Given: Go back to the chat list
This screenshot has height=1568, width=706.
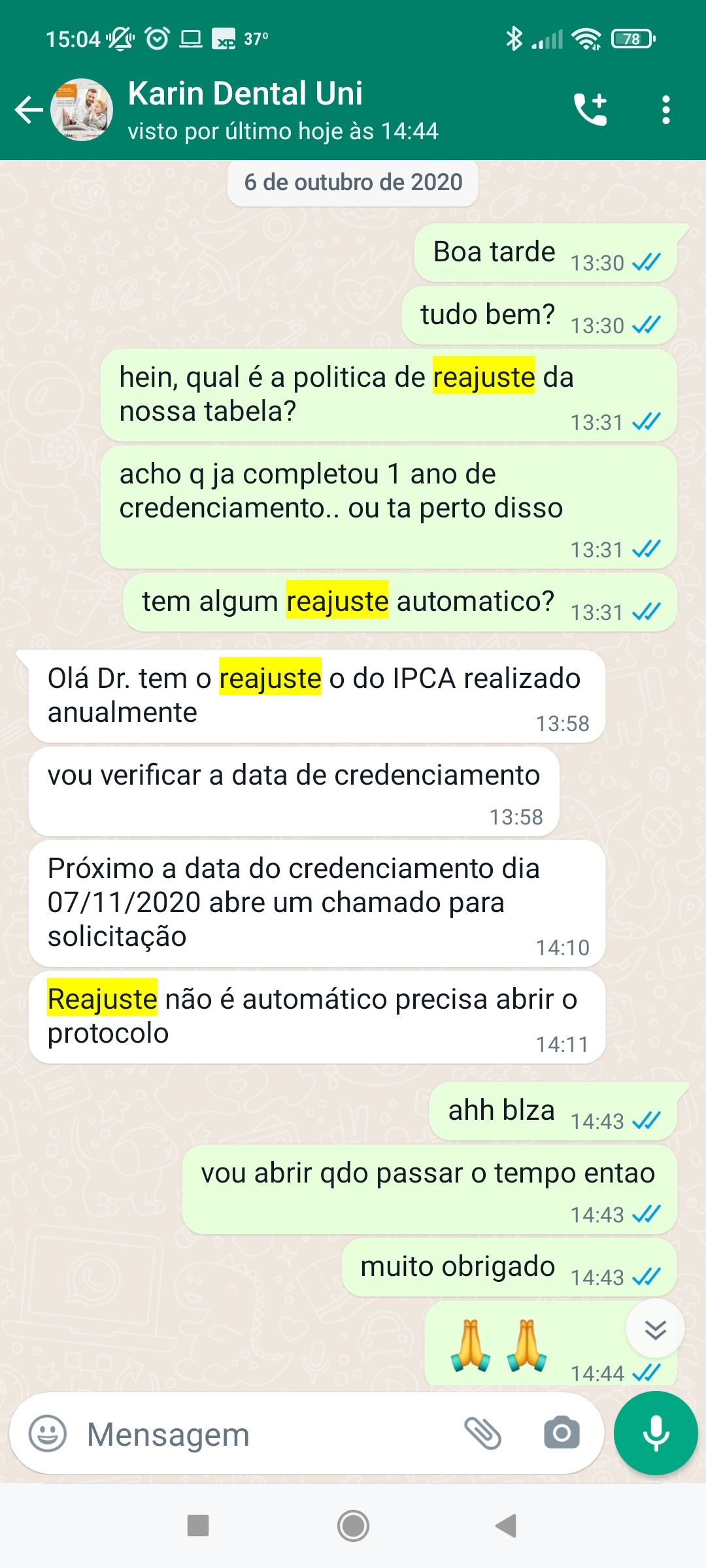Looking at the screenshot, I should pos(29,110).
